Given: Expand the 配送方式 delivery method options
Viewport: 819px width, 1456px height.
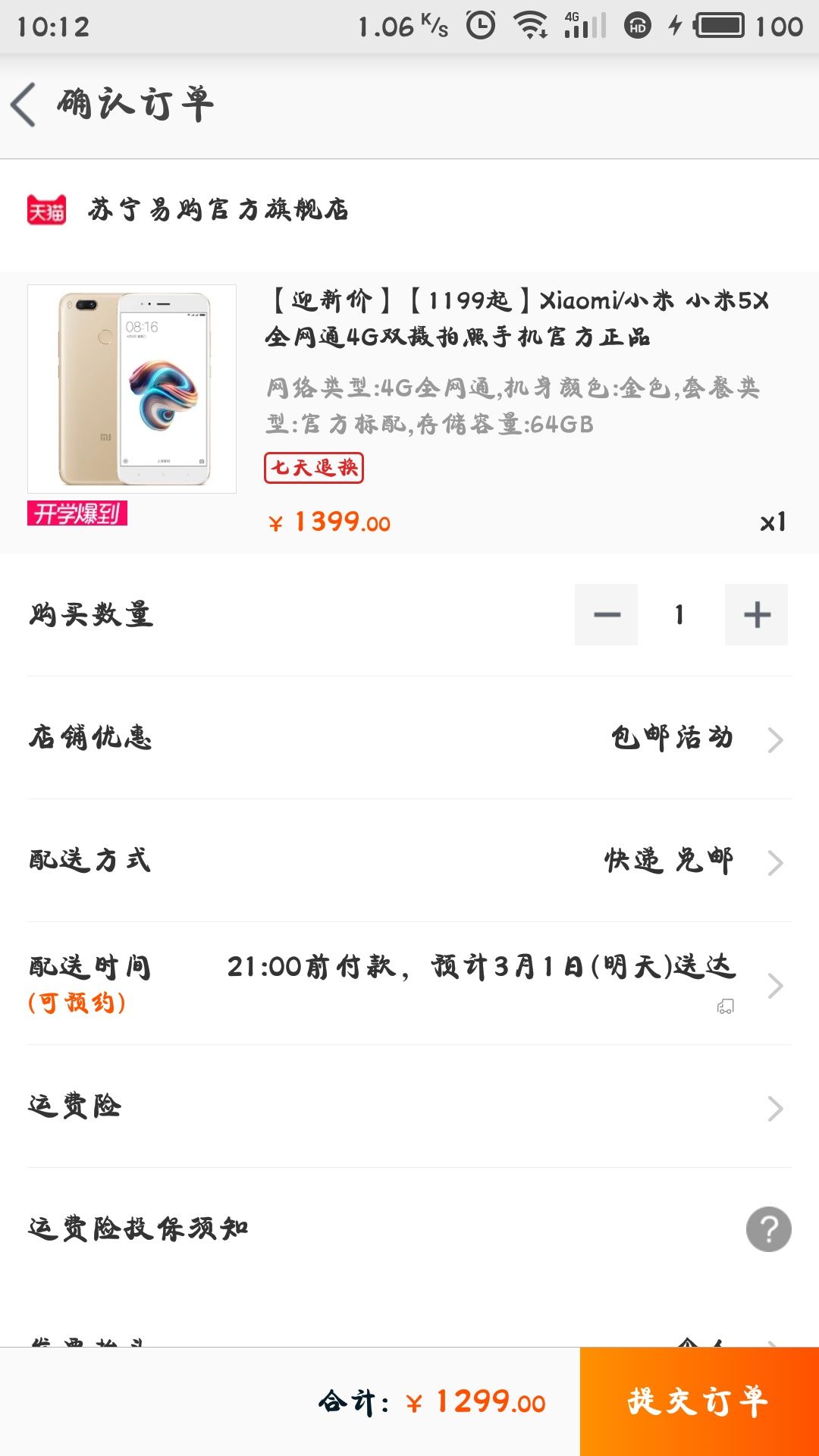Looking at the screenshot, I should [x=409, y=860].
